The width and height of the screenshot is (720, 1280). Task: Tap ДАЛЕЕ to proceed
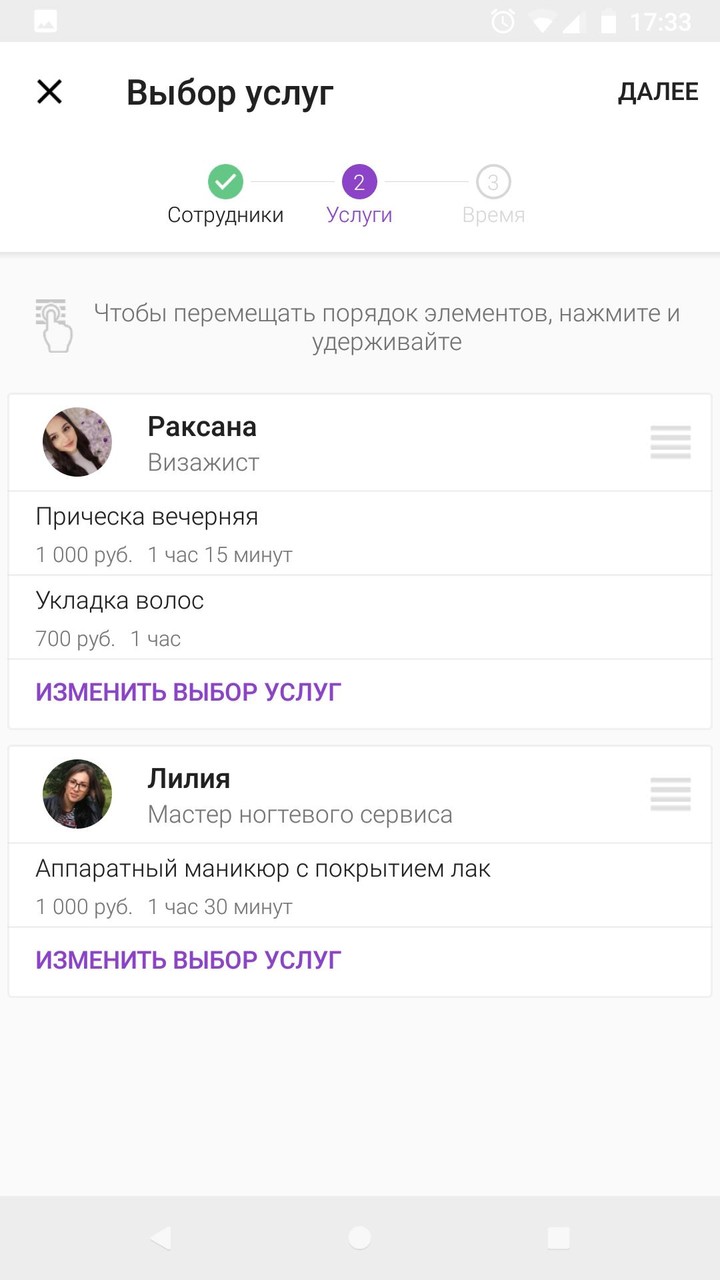(x=657, y=92)
